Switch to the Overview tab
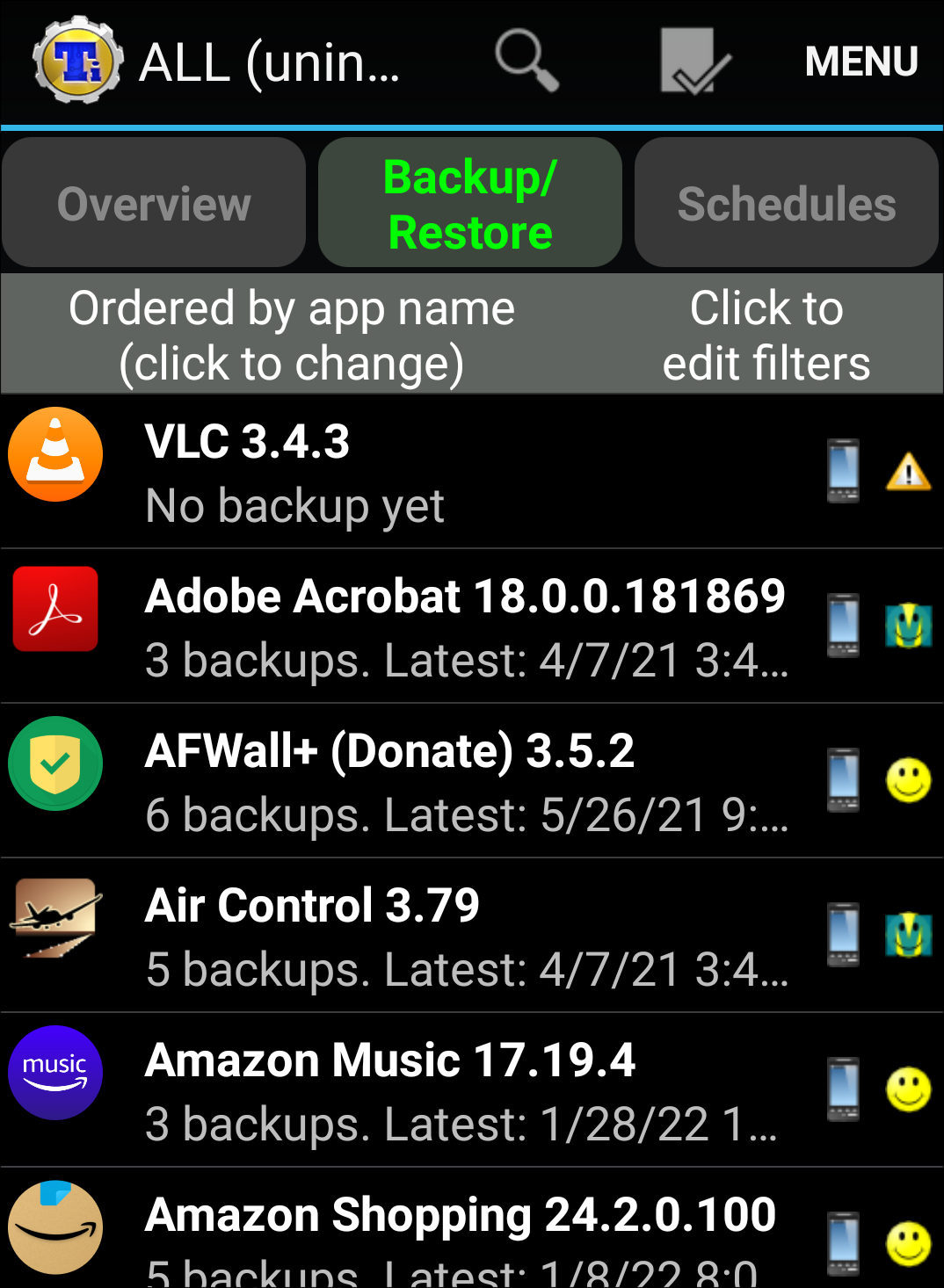 tap(153, 202)
